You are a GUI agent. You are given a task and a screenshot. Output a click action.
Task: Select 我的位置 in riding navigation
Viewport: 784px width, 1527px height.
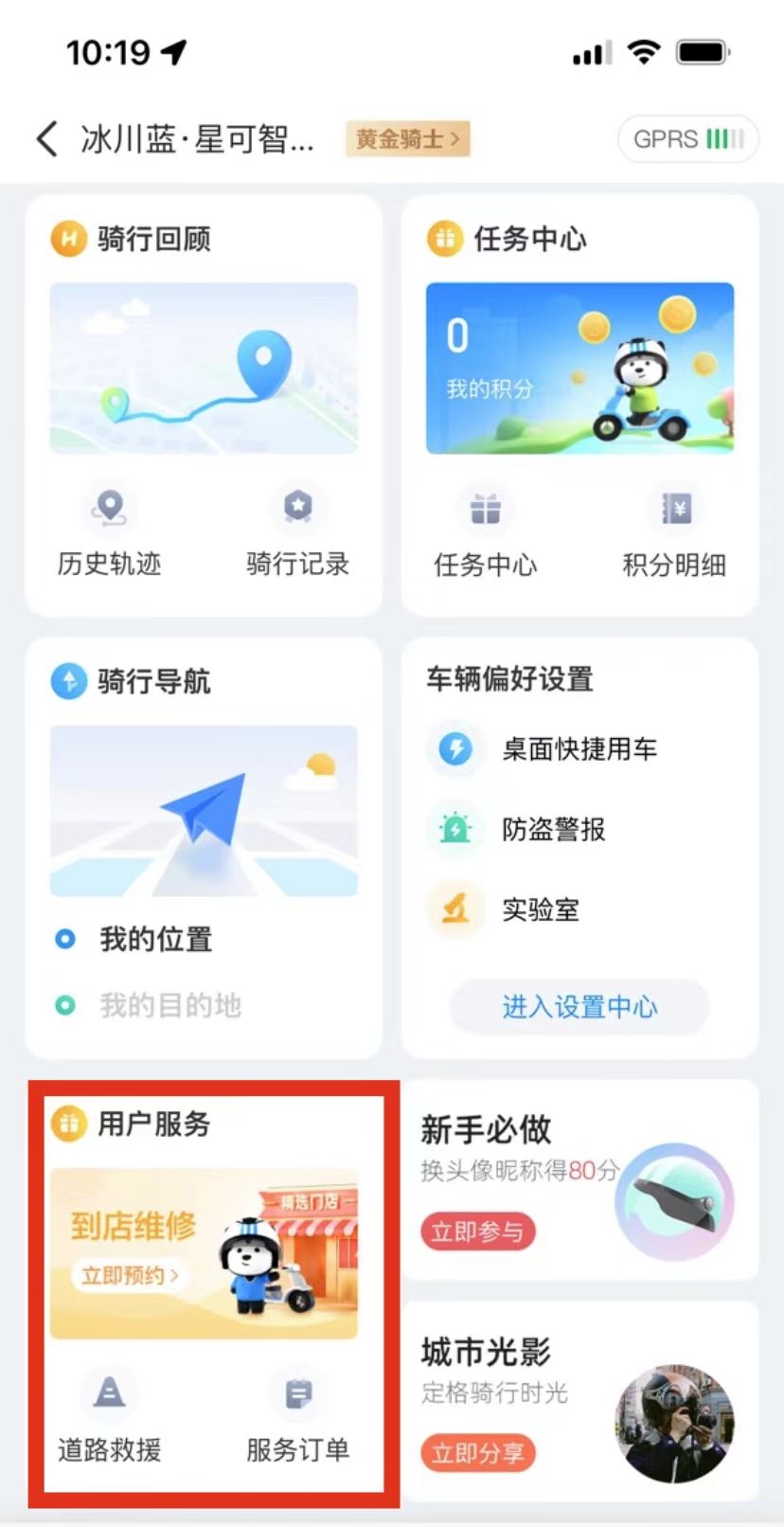point(155,940)
